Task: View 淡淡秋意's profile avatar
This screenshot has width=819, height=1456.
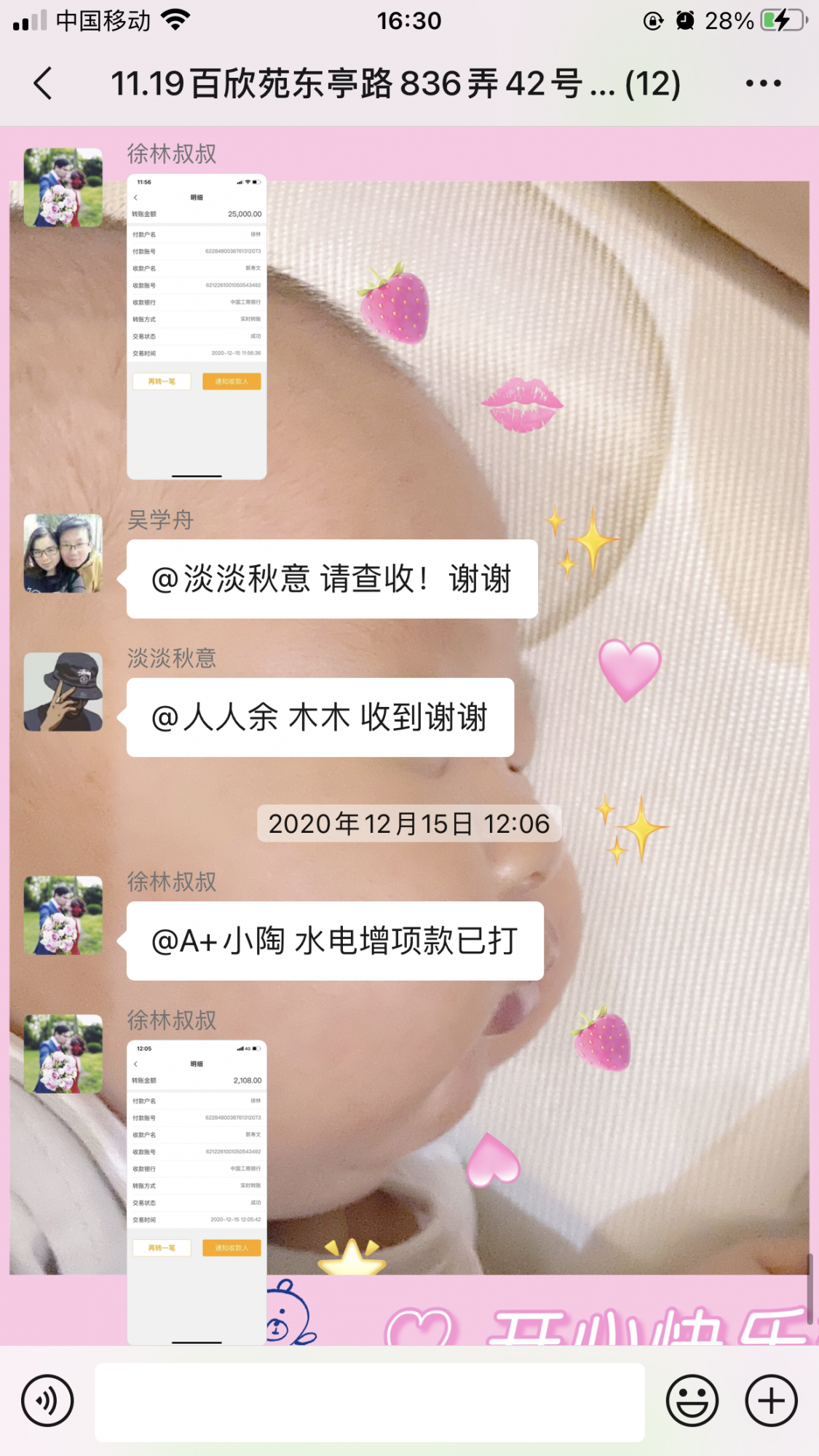Action: [x=63, y=692]
